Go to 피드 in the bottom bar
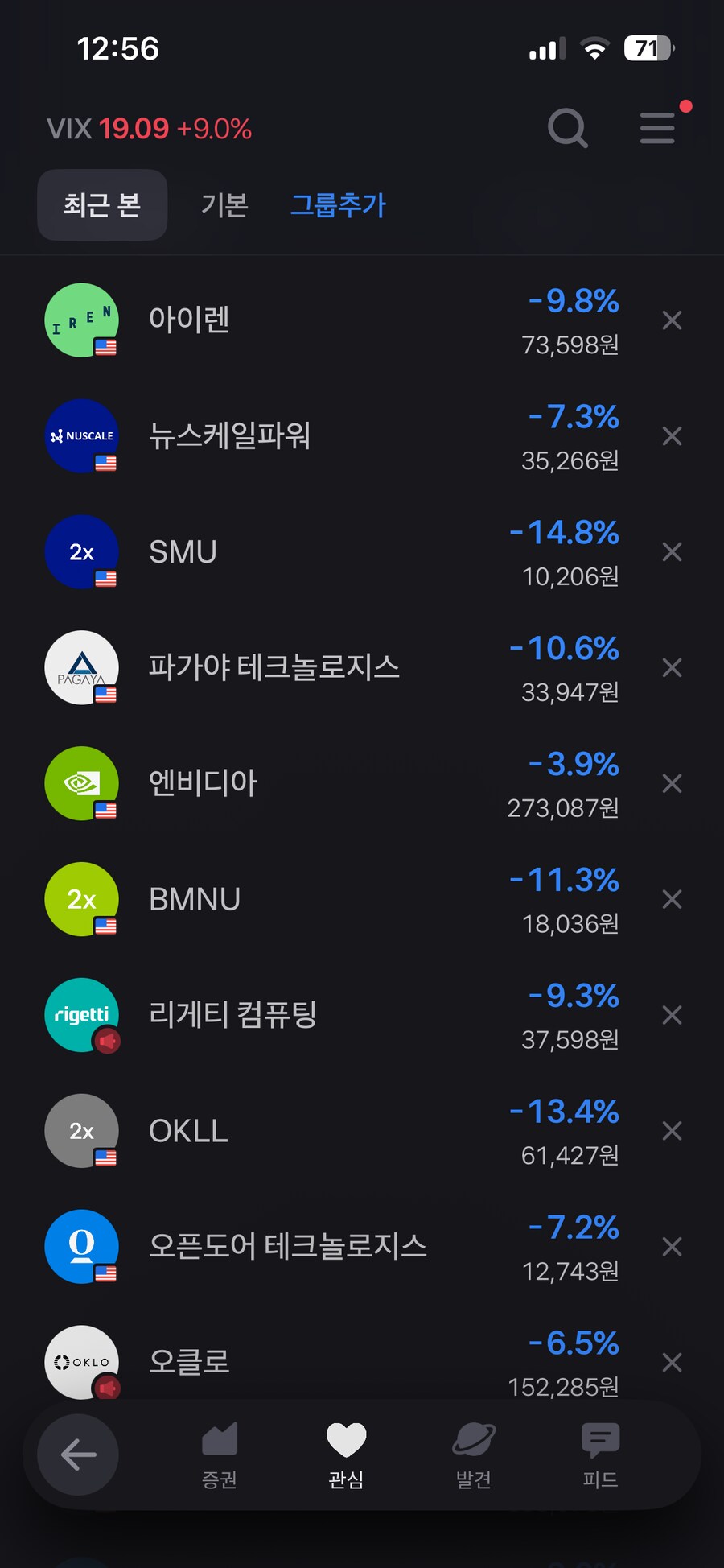Screen dimensions: 724x1568 click(x=600, y=1455)
